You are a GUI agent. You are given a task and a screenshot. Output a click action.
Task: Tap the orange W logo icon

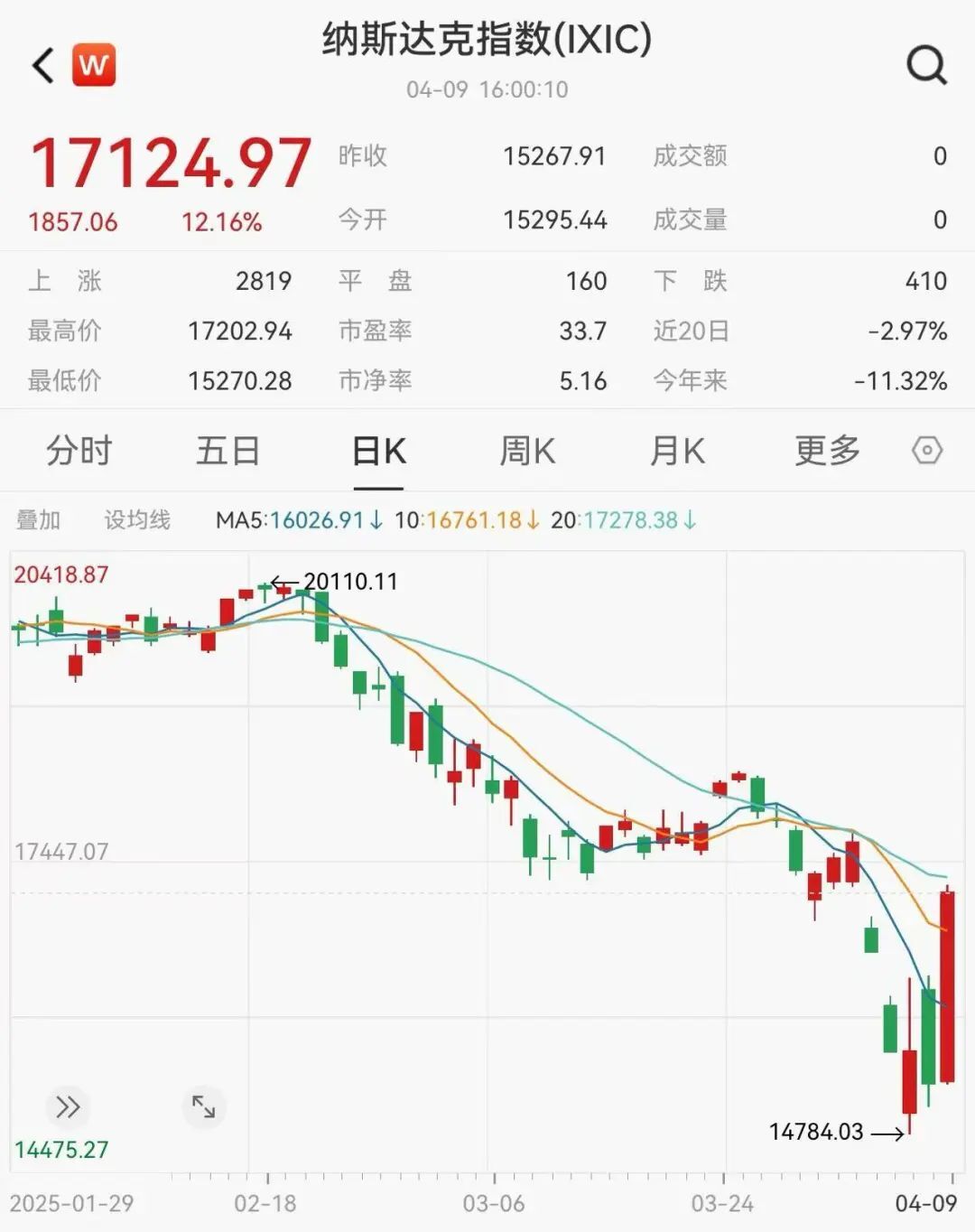(94, 65)
